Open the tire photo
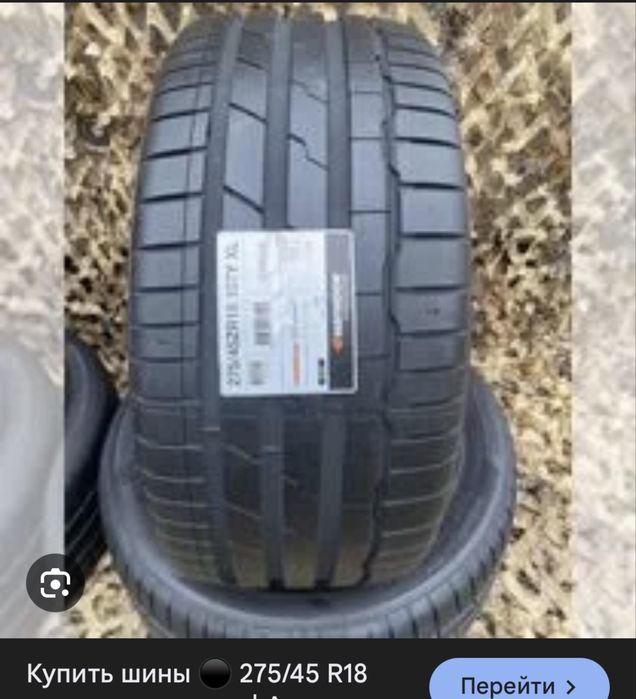 [x=318, y=320]
